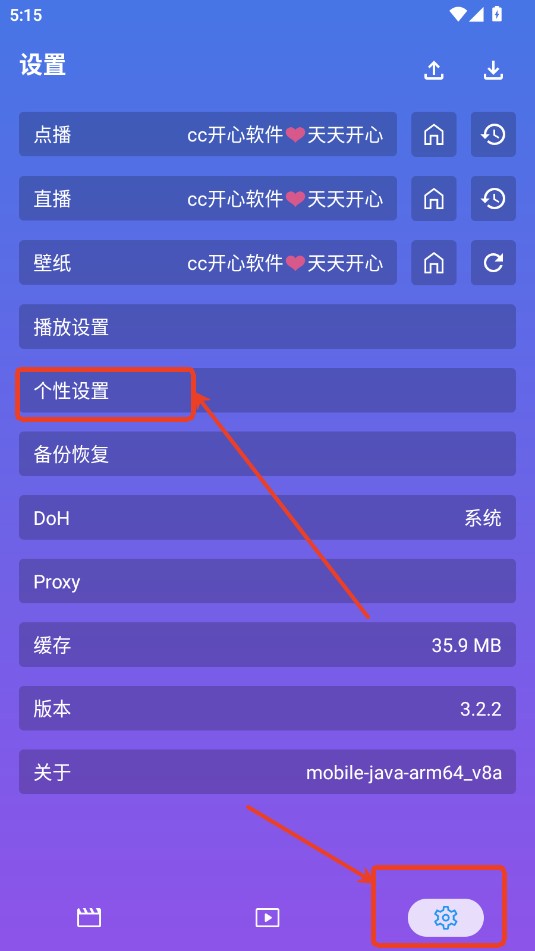Switch to the live play tab
Viewport: 535px width, 951px height.
[x=268, y=918]
